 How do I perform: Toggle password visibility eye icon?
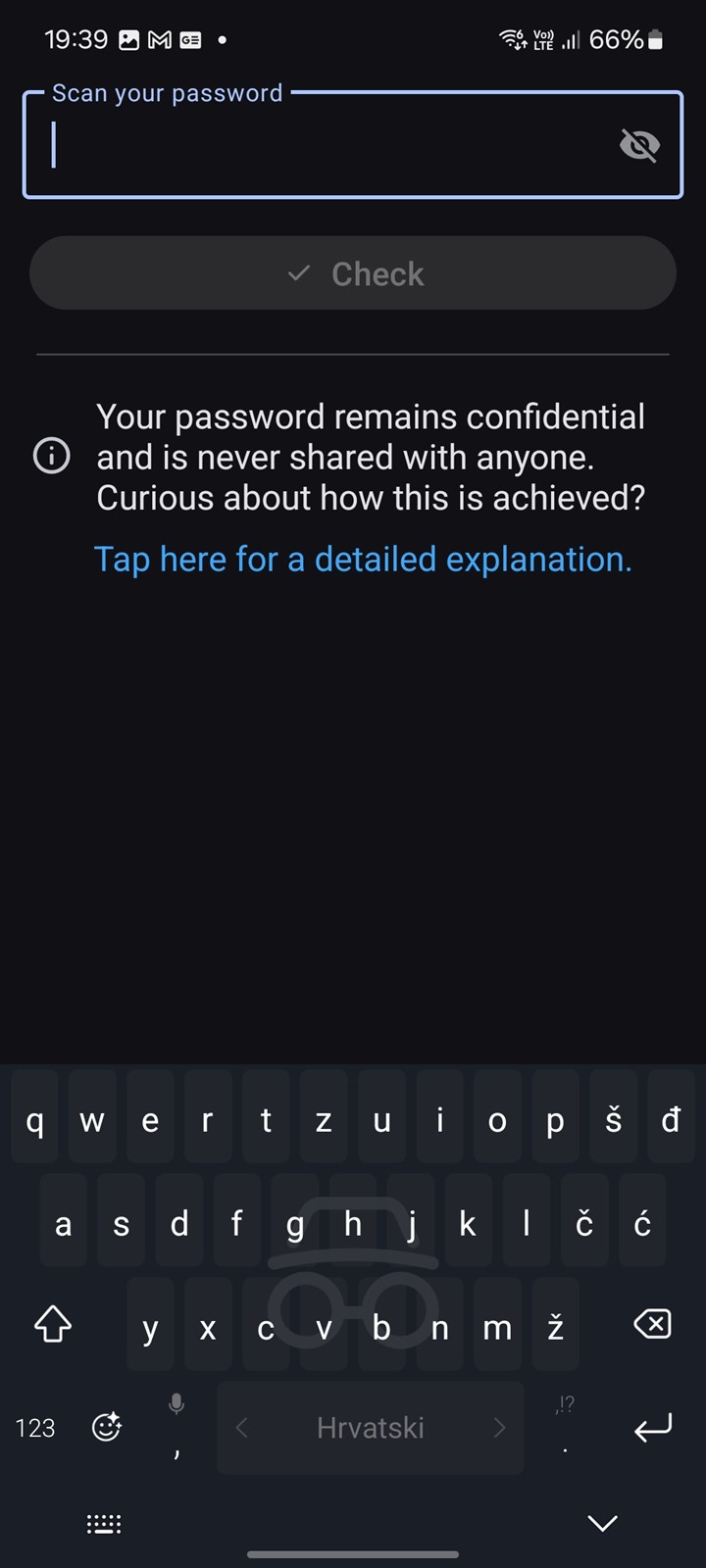pos(639,146)
